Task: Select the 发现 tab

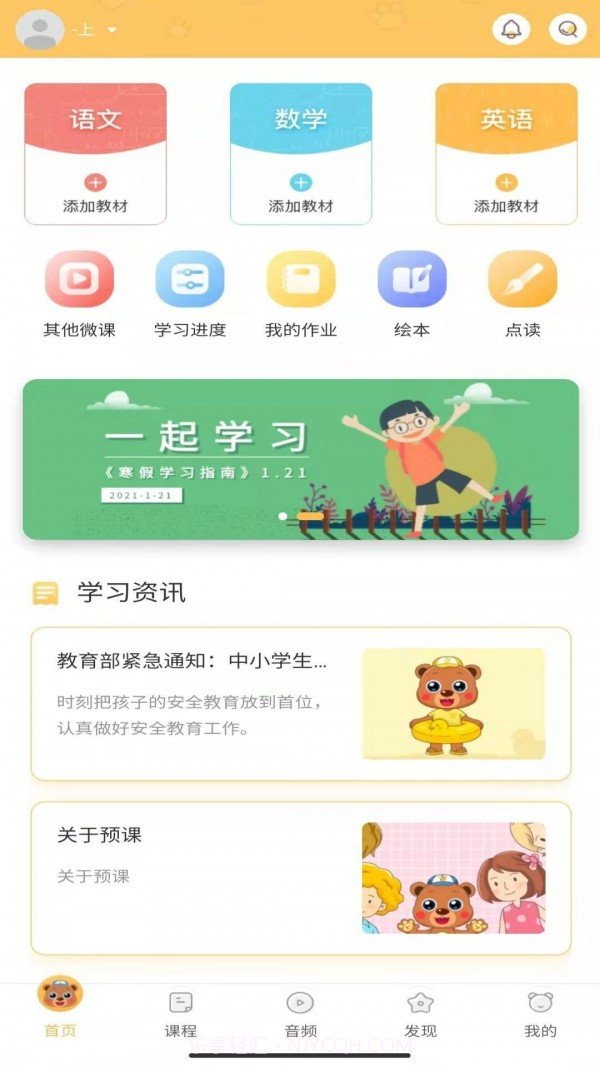Action: (420, 1014)
